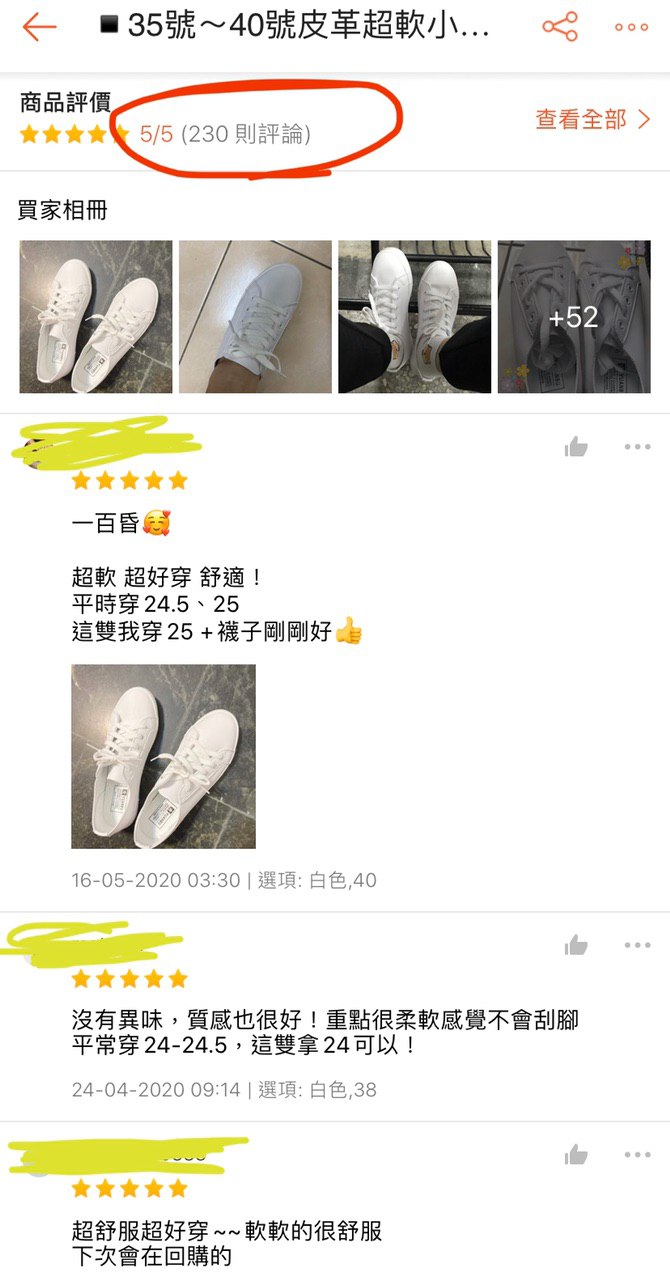
Task: Share this product
Action: pyautogui.click(x=560, y=27)
